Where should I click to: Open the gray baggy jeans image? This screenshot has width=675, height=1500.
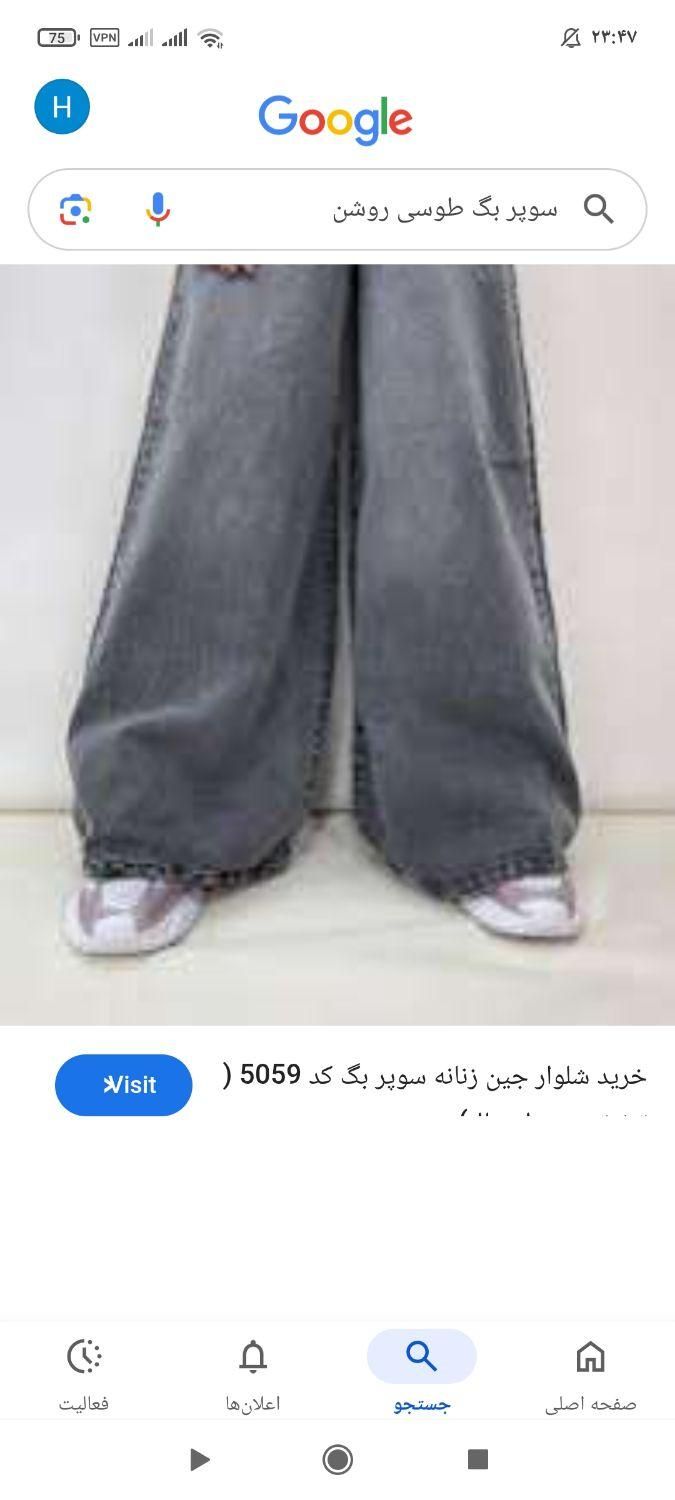point(337,644)
